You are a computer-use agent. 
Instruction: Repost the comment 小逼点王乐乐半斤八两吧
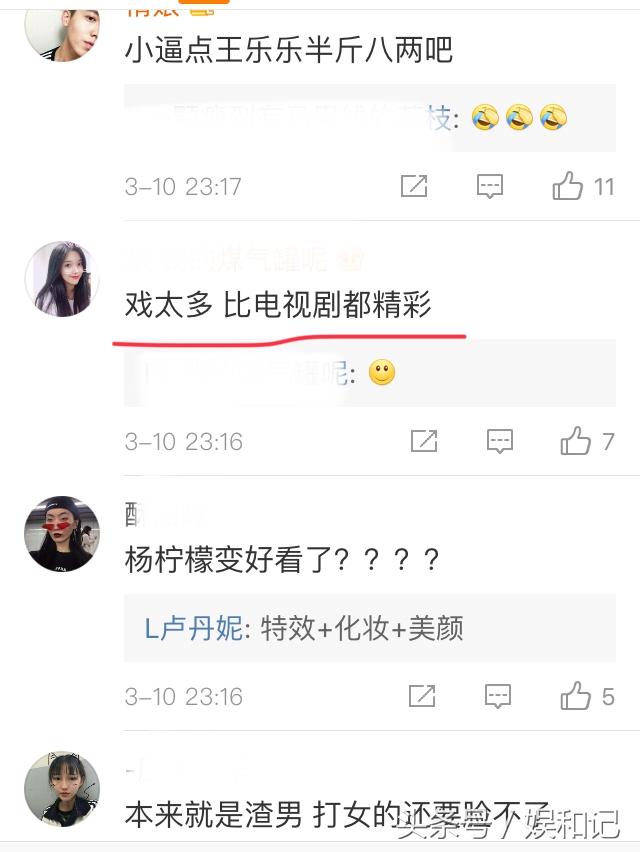pyautogui.click(x=414, y=186)
